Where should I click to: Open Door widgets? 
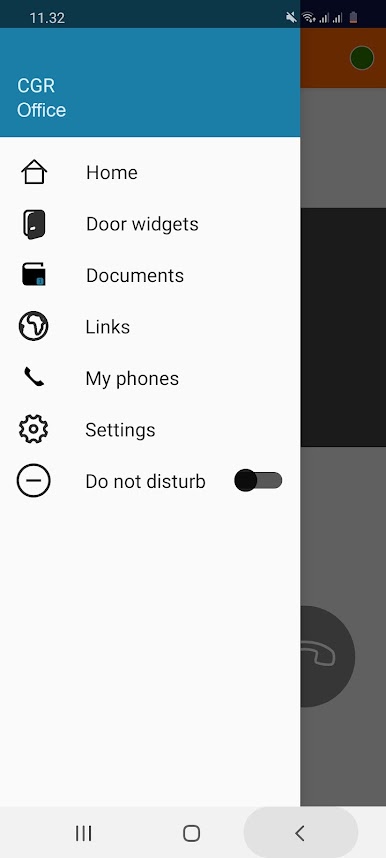click(x=150, y=224)
